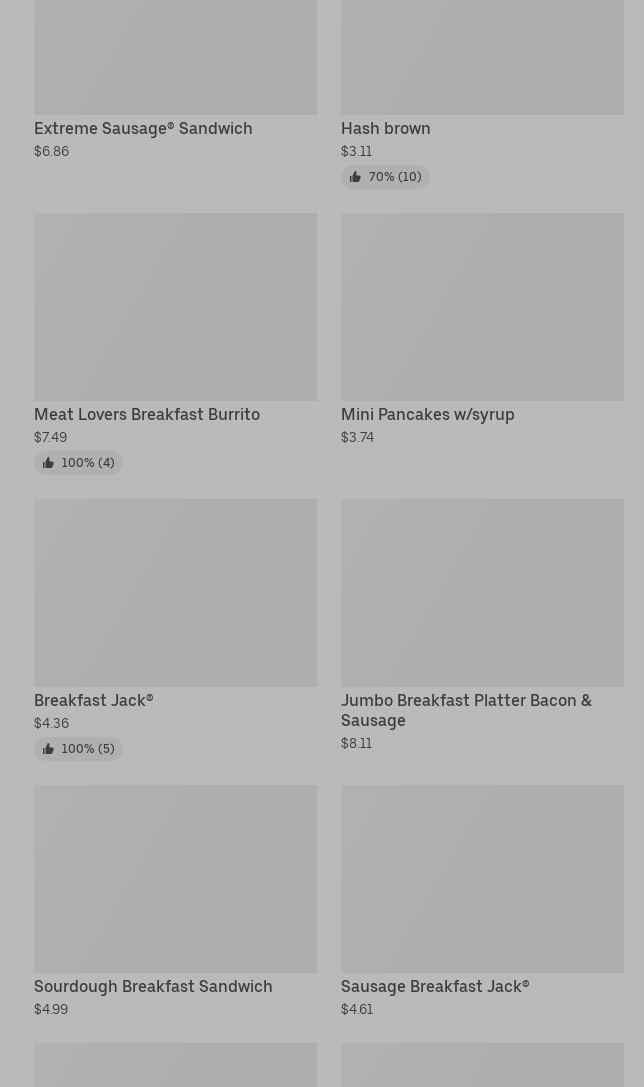
Task: Open the Sausage Breakfast Jack item
Action: [x=482, y=901]
